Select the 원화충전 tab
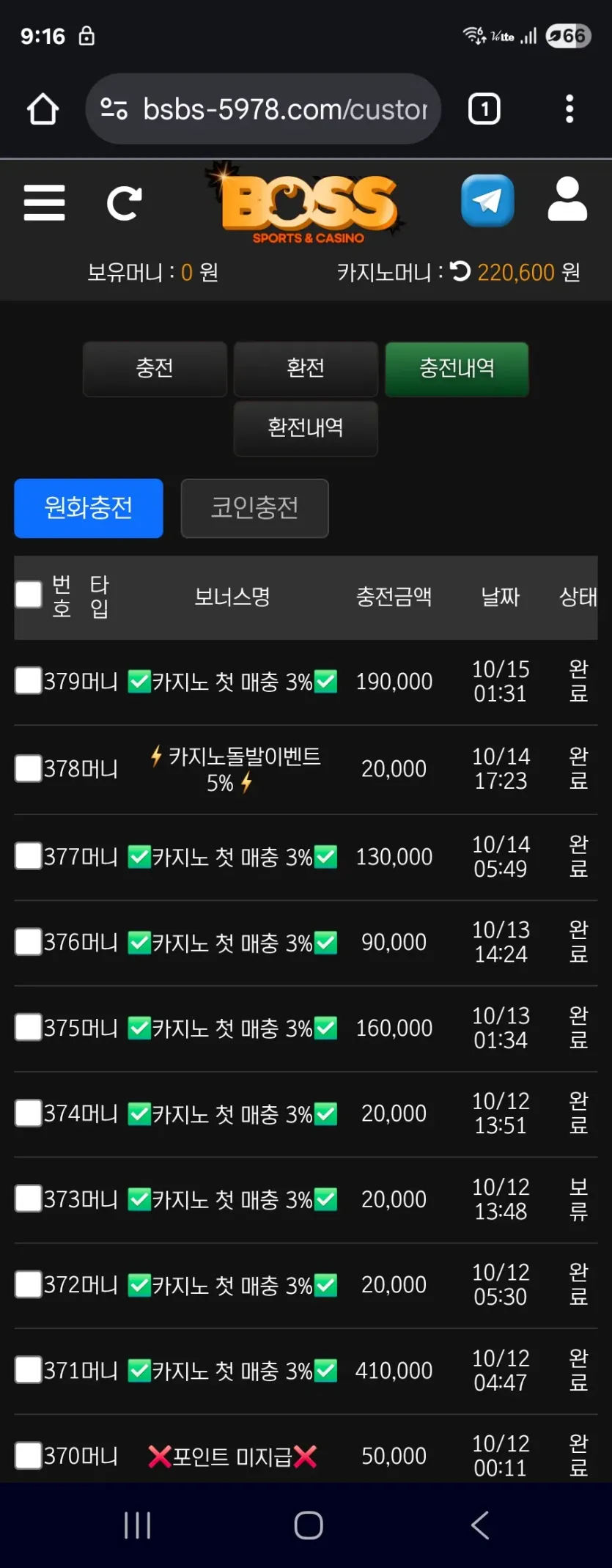This screenshot has width=612, height=1568. pos(89,508)
